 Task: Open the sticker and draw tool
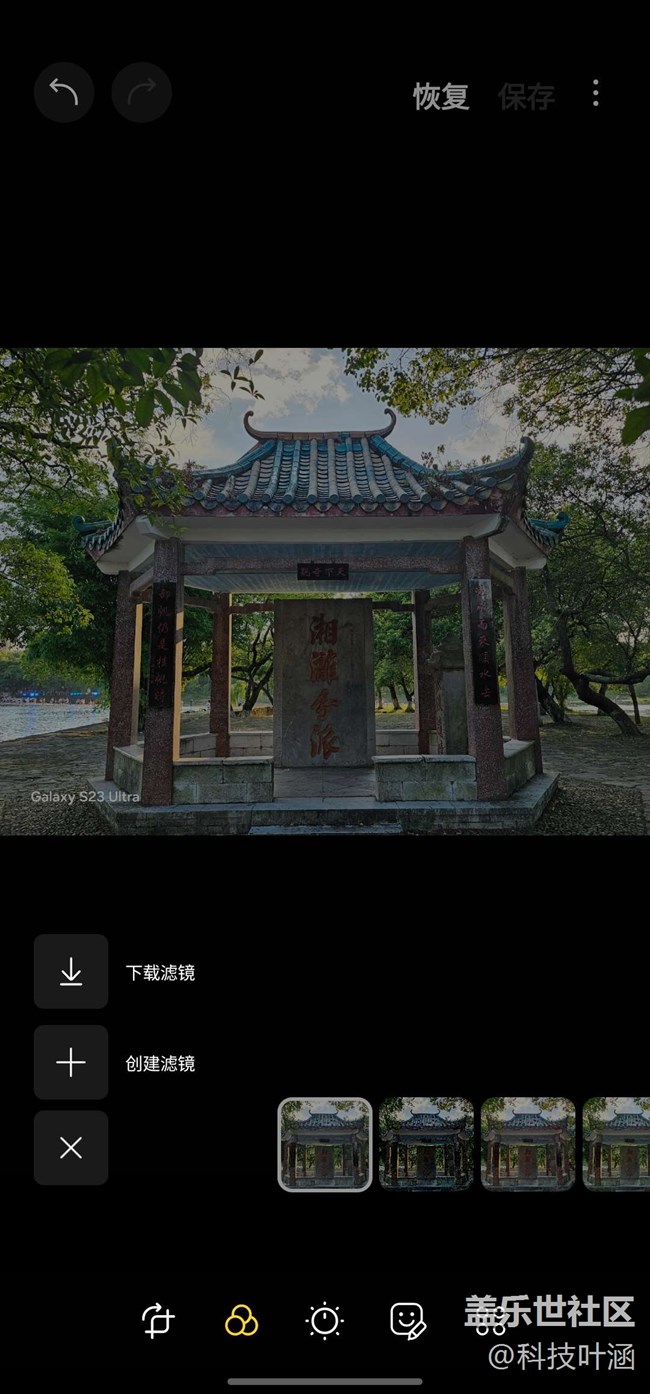coord(408,1321)
